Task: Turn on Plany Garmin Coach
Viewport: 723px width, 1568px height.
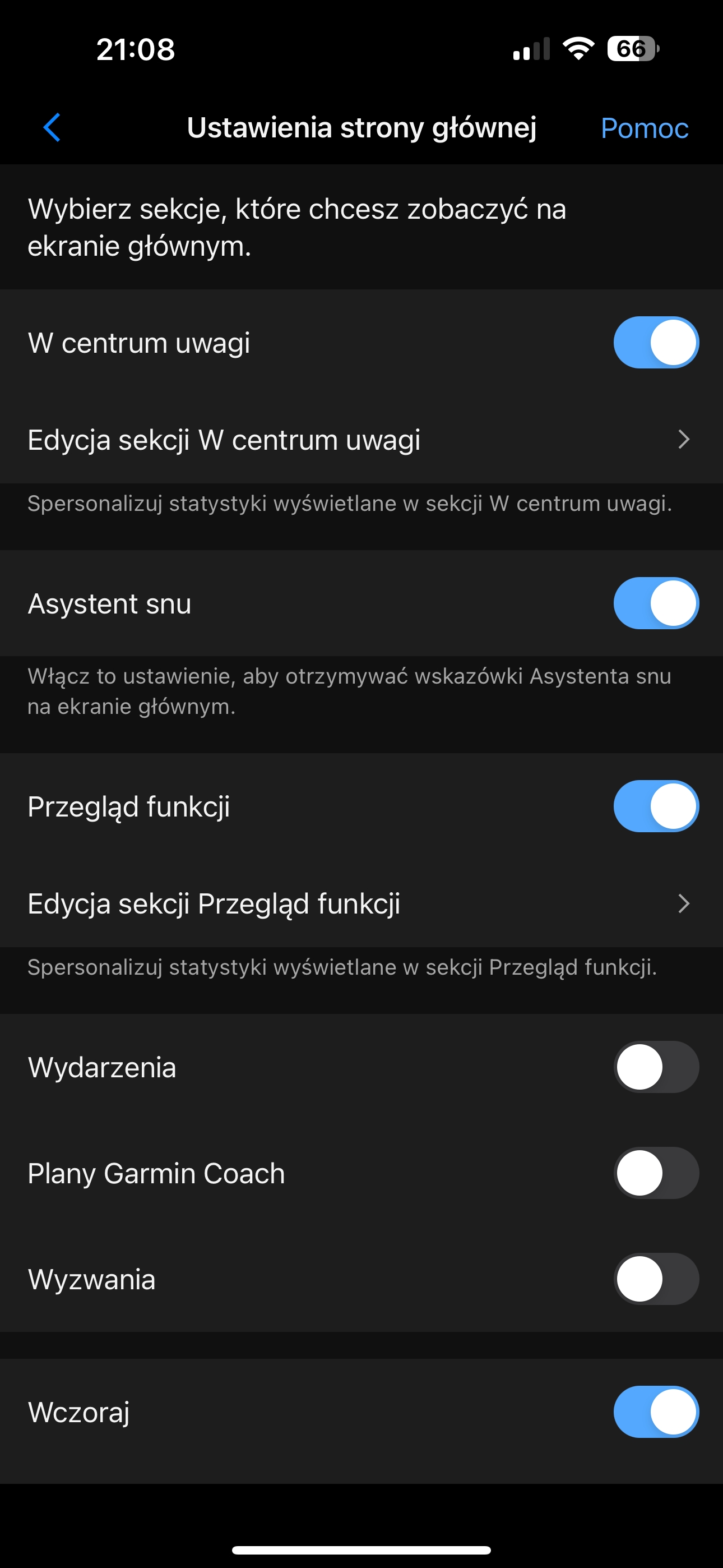Action: 656,1173
